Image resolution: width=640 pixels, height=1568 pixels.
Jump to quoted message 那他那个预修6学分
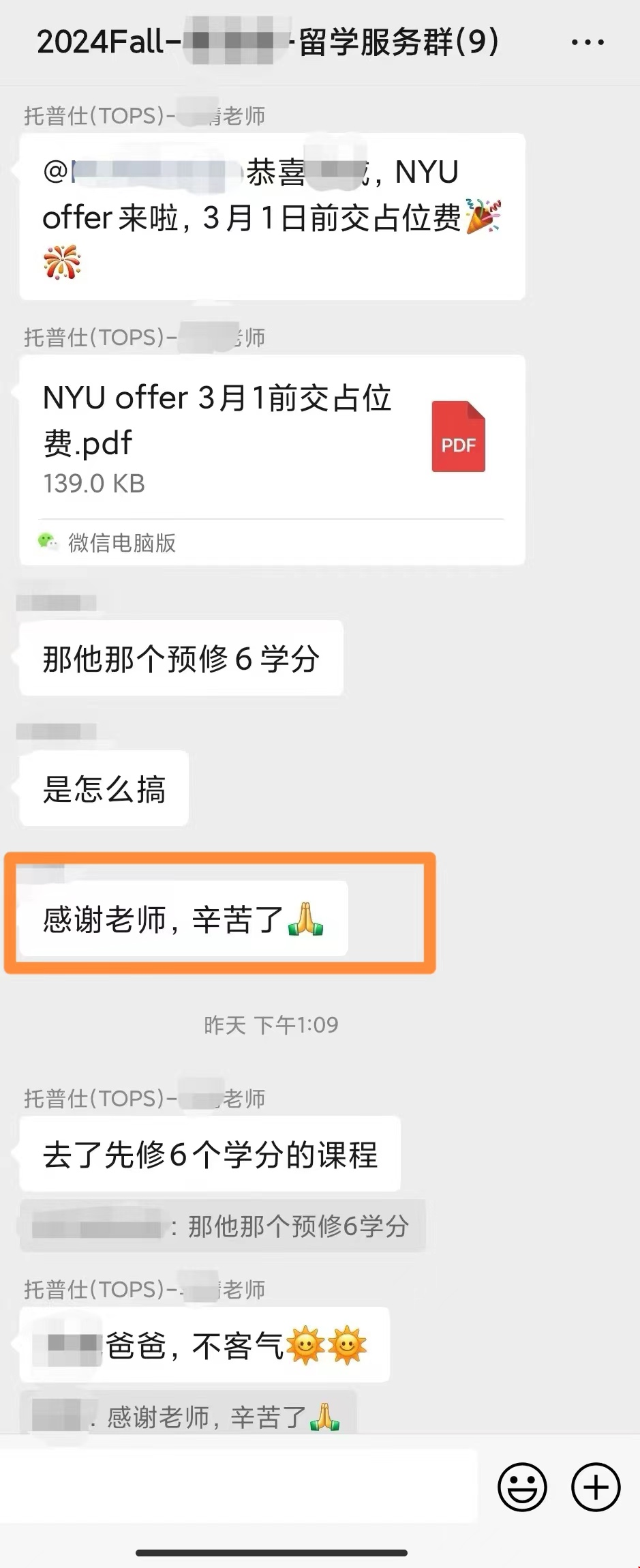[x=222, y=1226]
